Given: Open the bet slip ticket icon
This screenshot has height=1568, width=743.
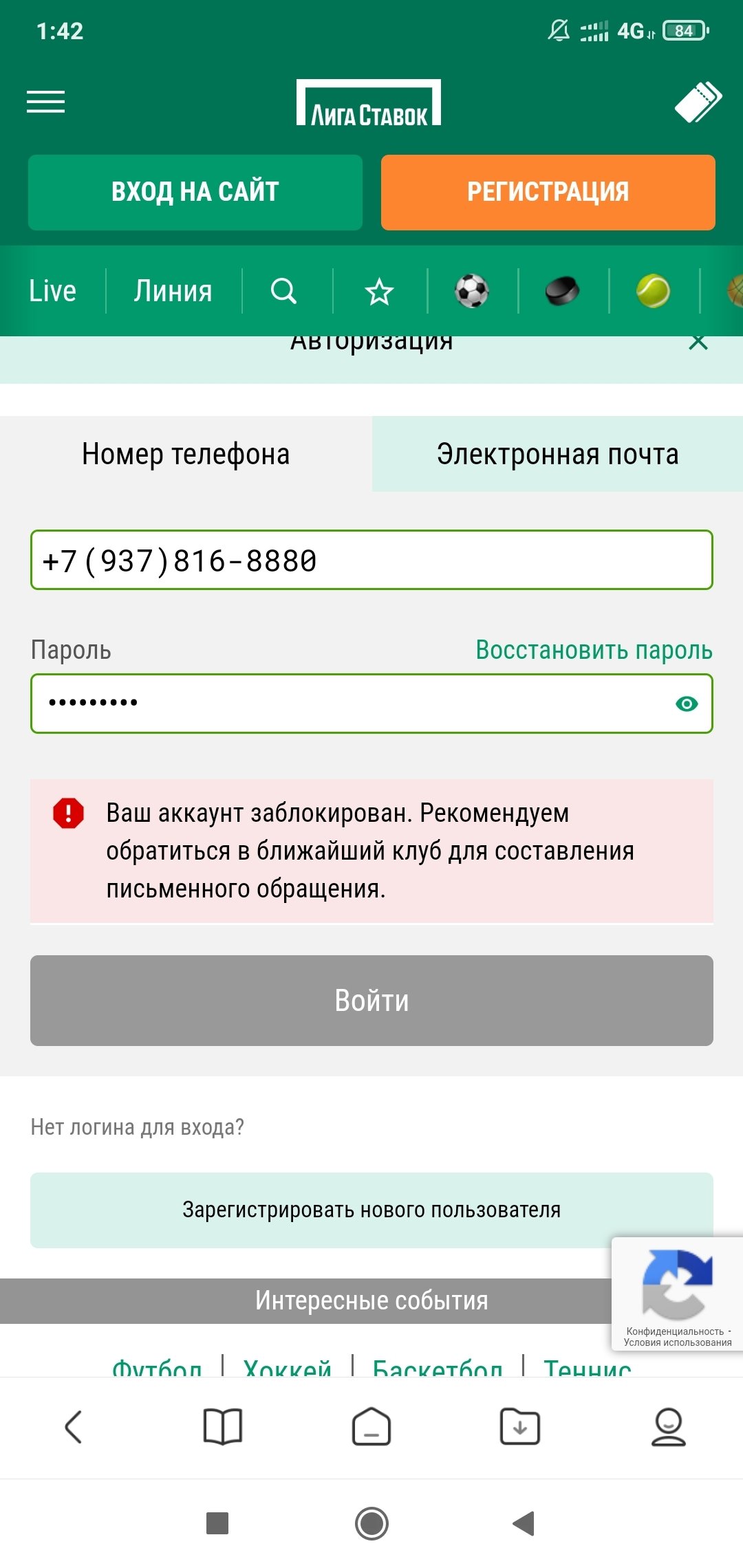Looking at the screenshot, I should click(698, 102).
